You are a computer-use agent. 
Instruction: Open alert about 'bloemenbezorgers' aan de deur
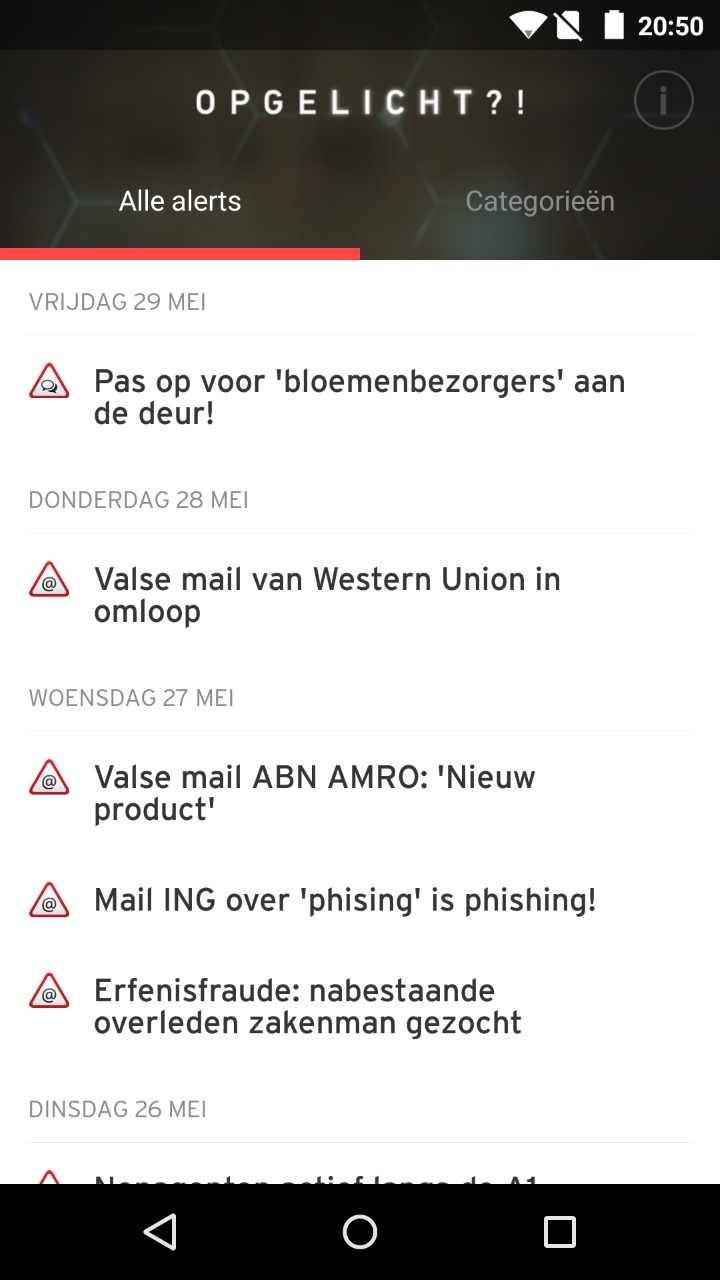tap(360, 397)
